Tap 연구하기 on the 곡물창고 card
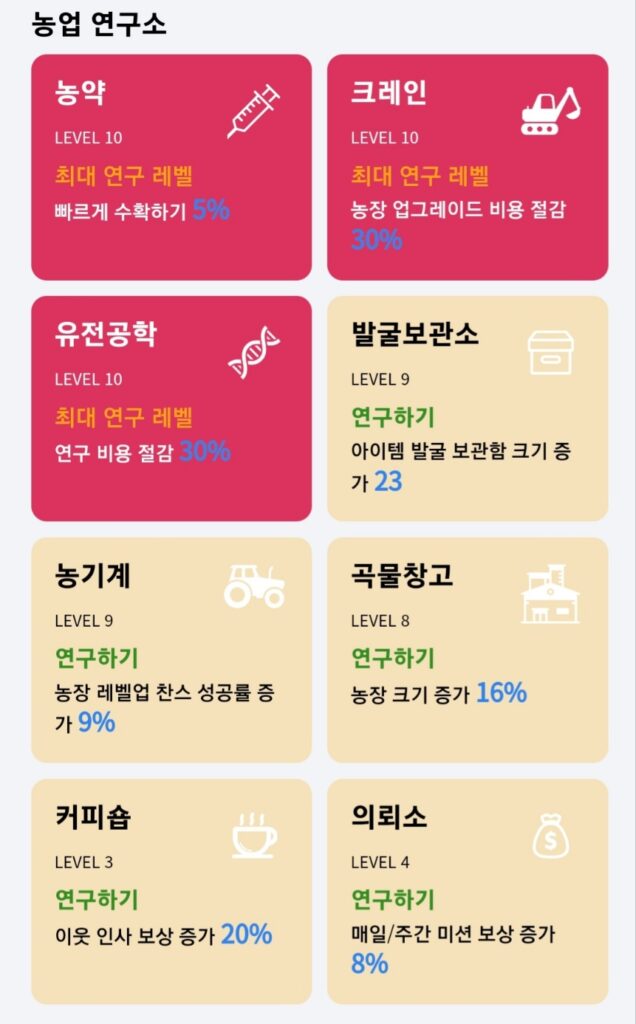This screenshot has height=1024, width=636. [x=392, y=658]
